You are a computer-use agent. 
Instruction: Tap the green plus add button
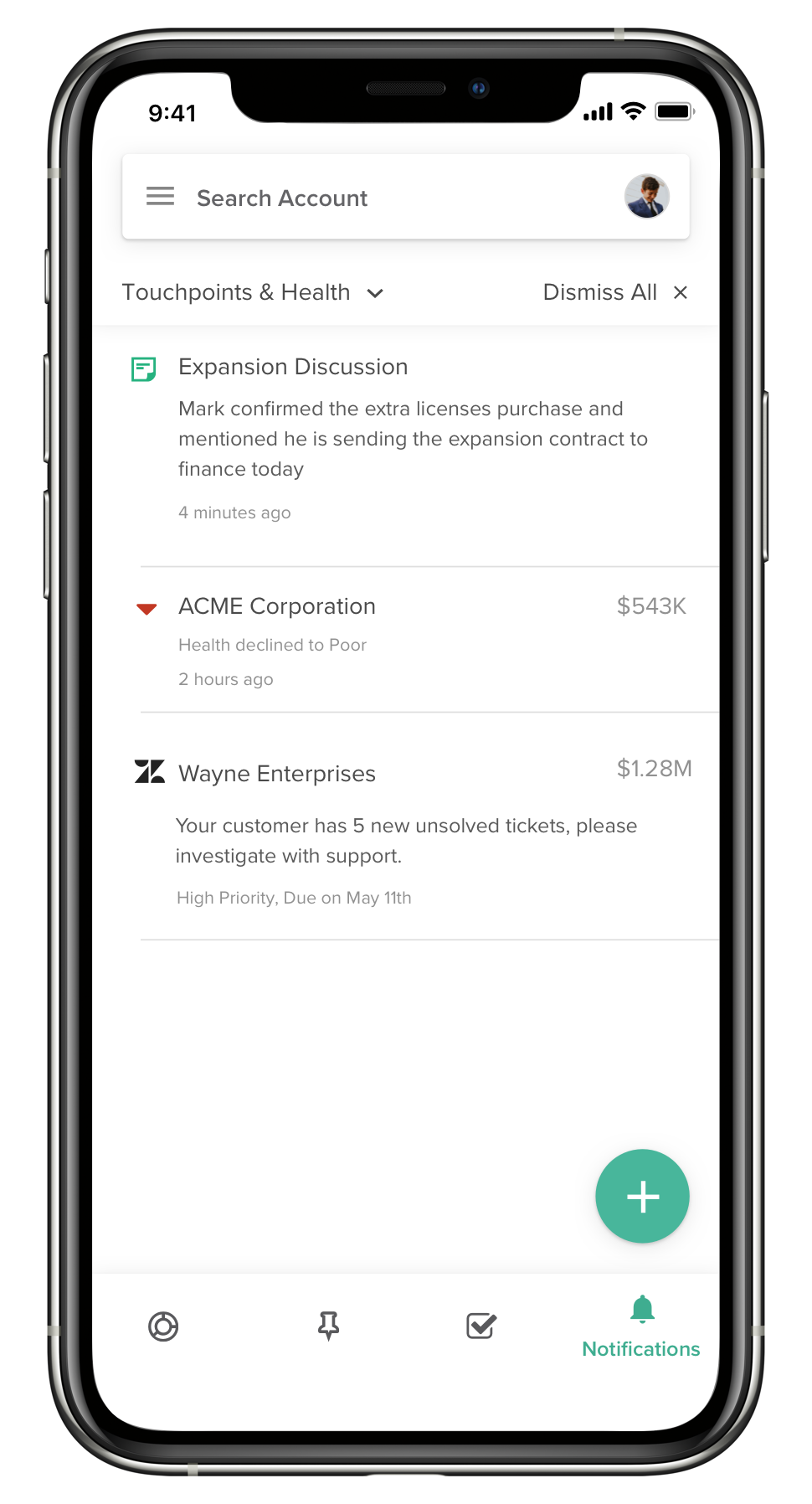[x=642, y=1196]
